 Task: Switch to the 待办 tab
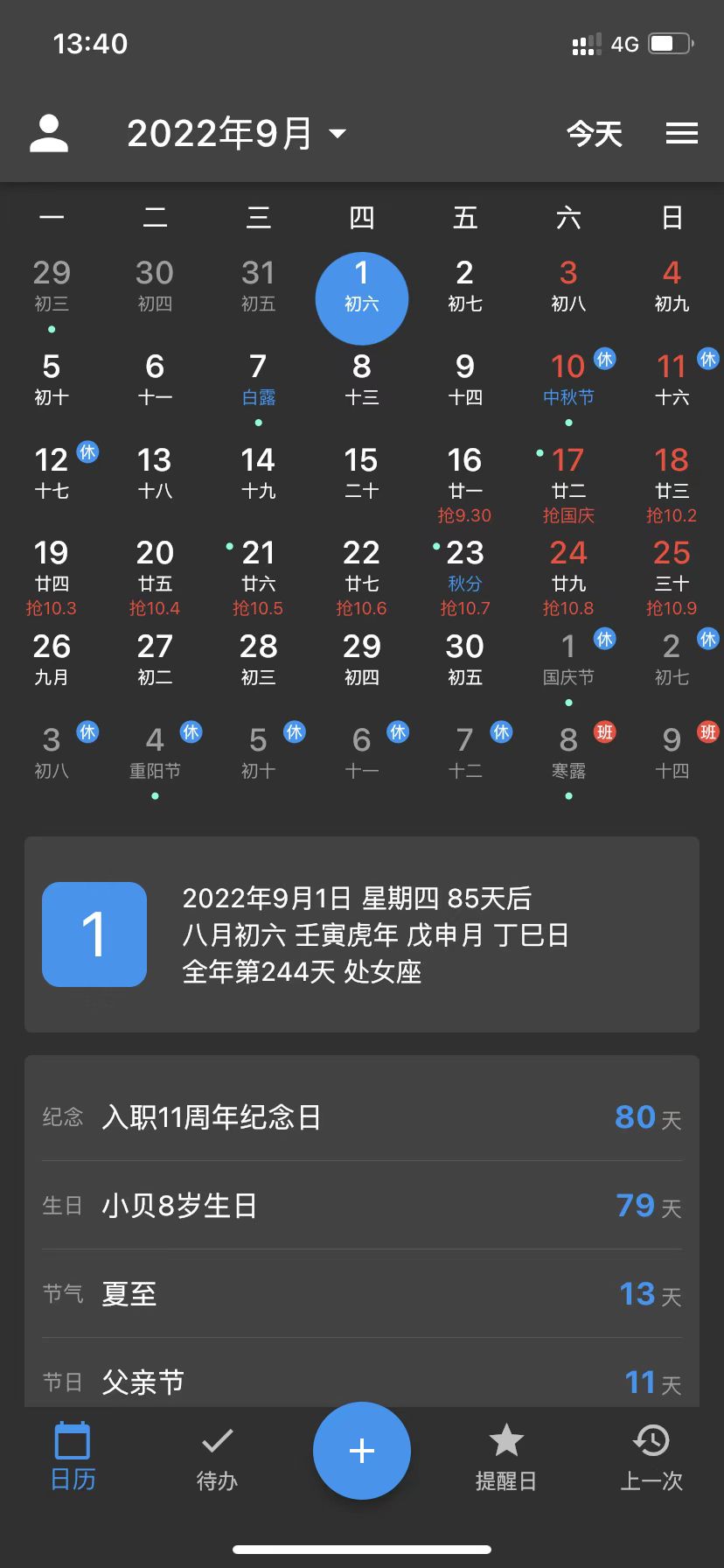[x=217, y=1459]
